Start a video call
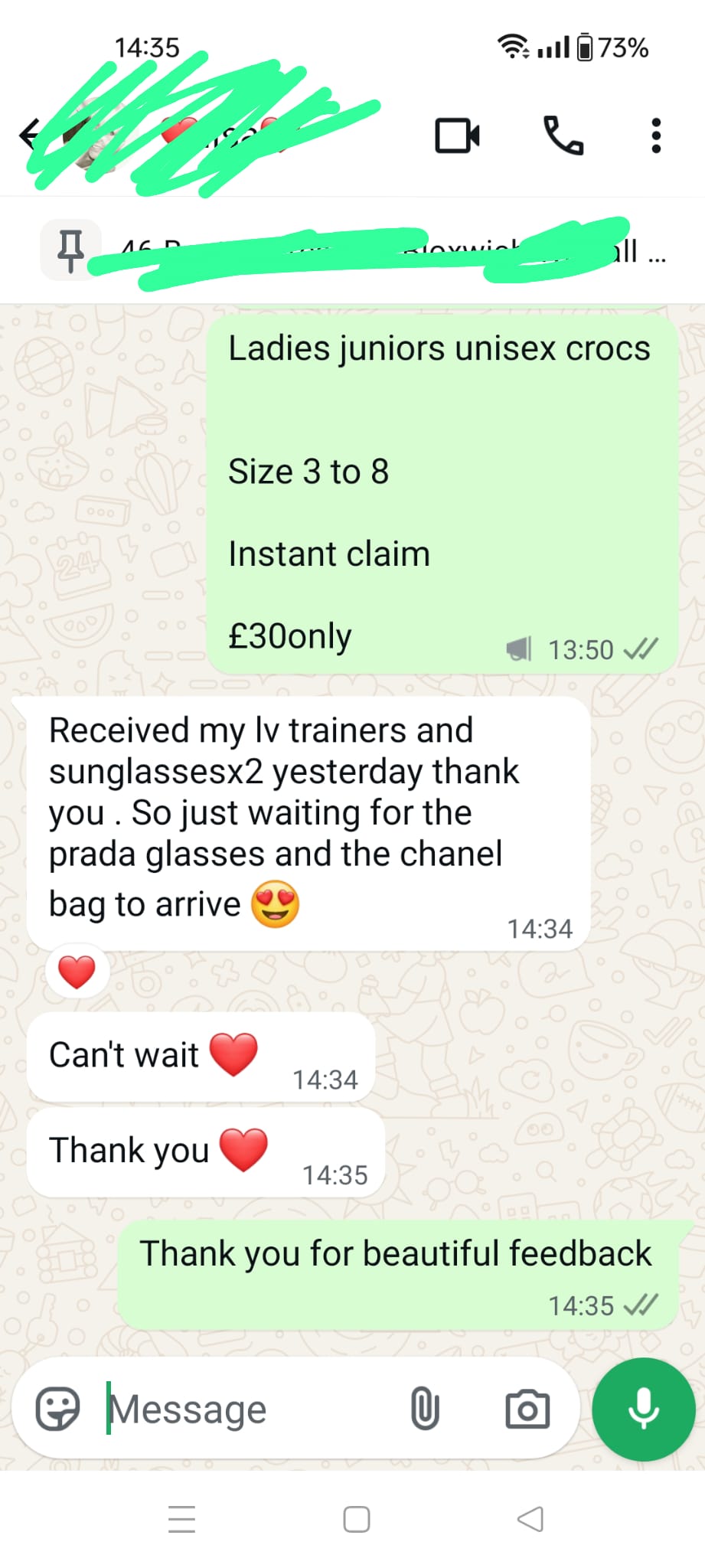Screen dimensions: 705x1568 457,136
